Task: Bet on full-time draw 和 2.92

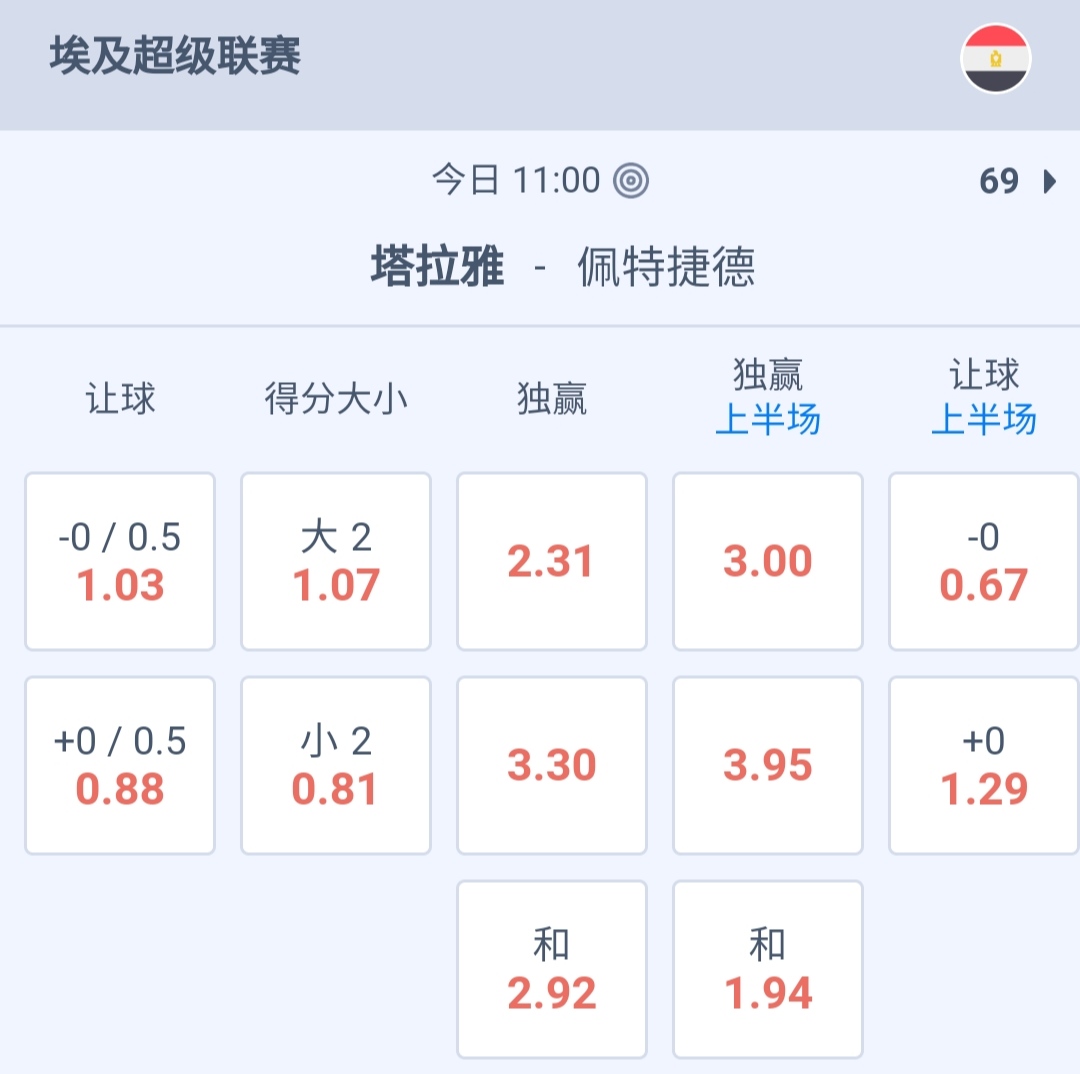Action: tap(552, 969)
